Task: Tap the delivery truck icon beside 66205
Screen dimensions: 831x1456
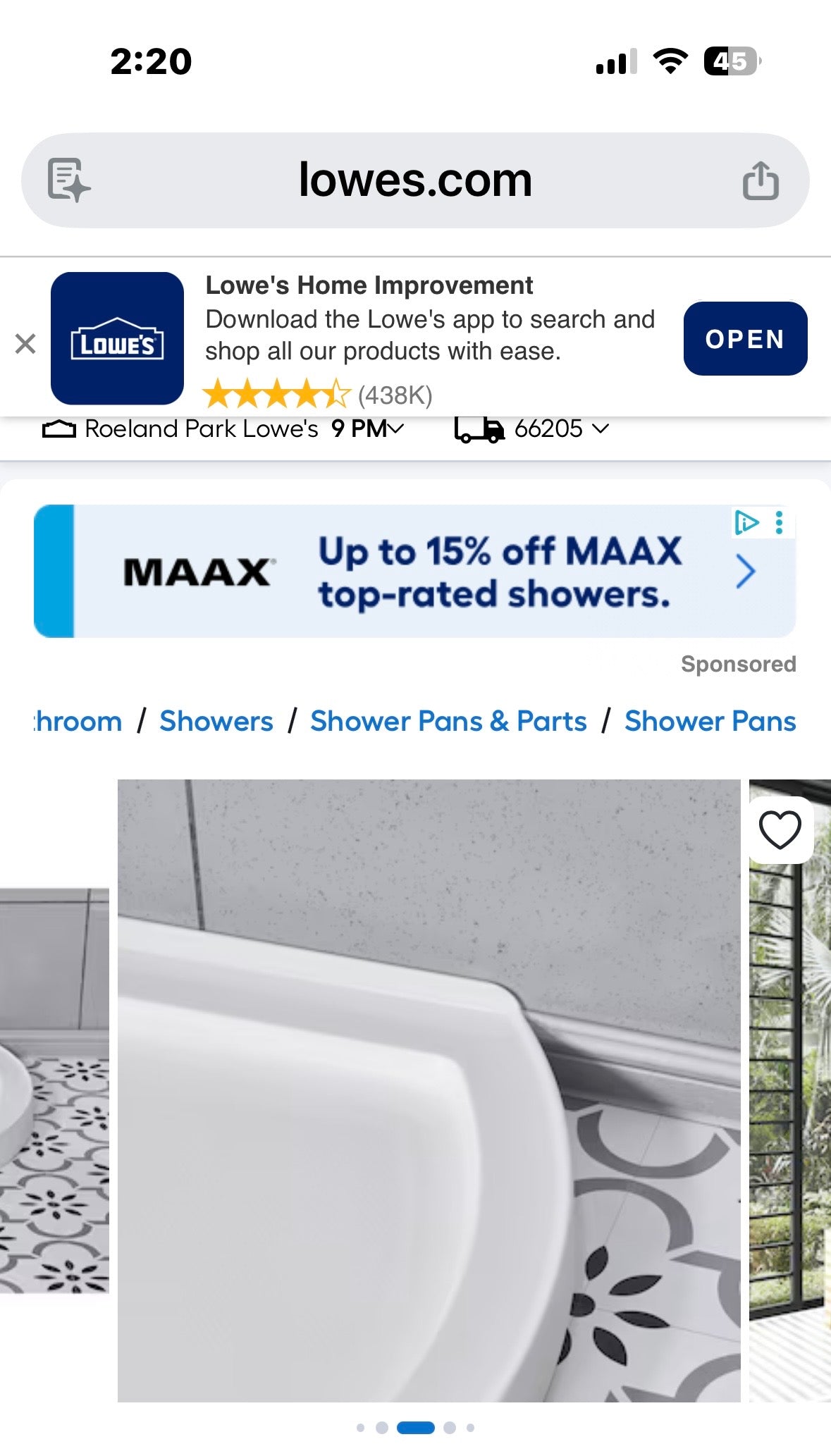Action: pyautogui.click(x=479, y=428)
